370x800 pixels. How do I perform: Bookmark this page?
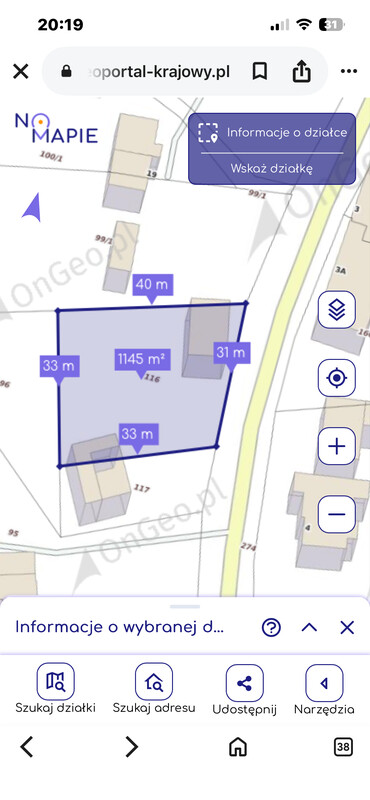(260, 71)
